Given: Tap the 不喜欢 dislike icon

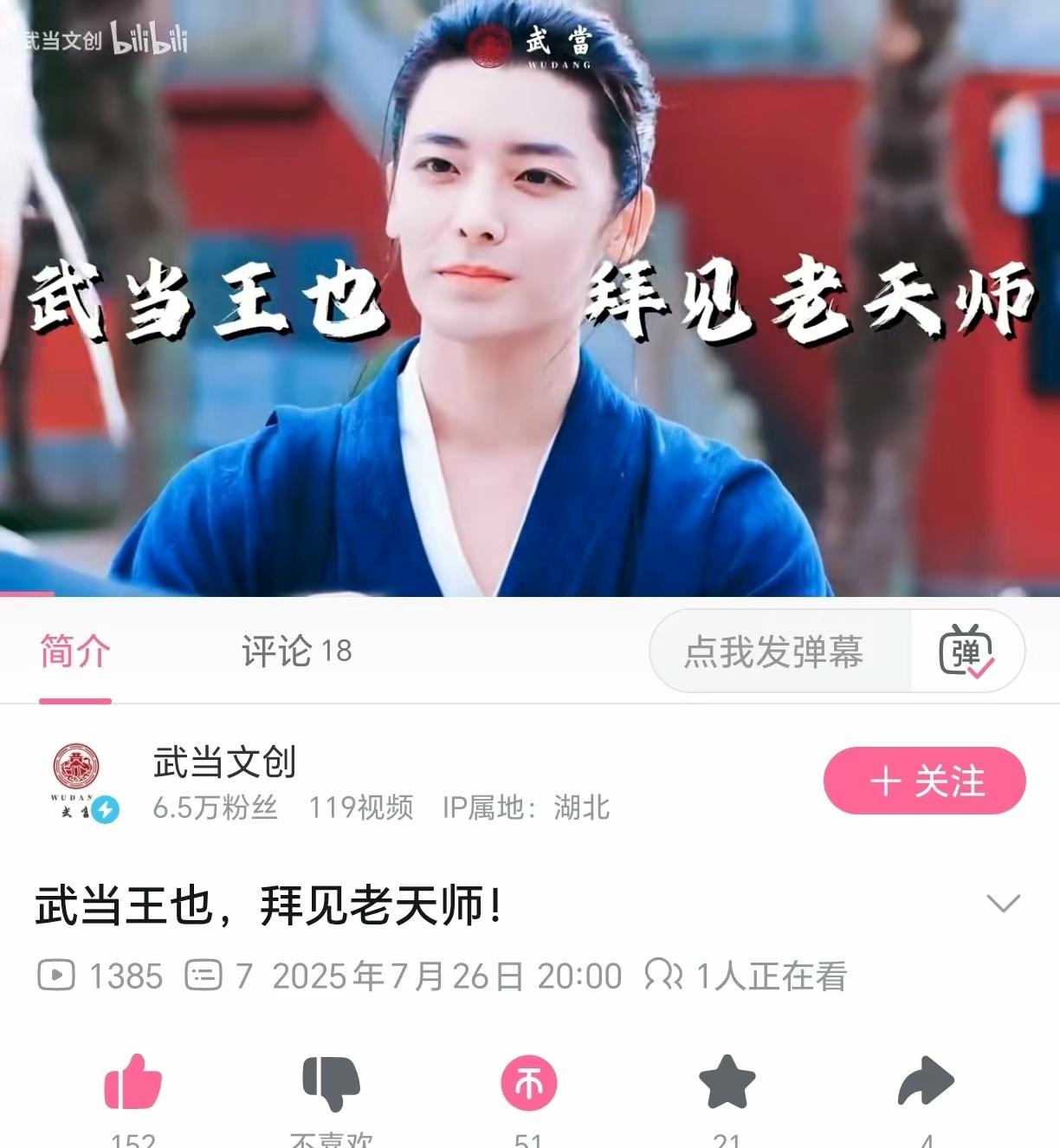Looking at the screenshot, I should tap(331, 1083).
